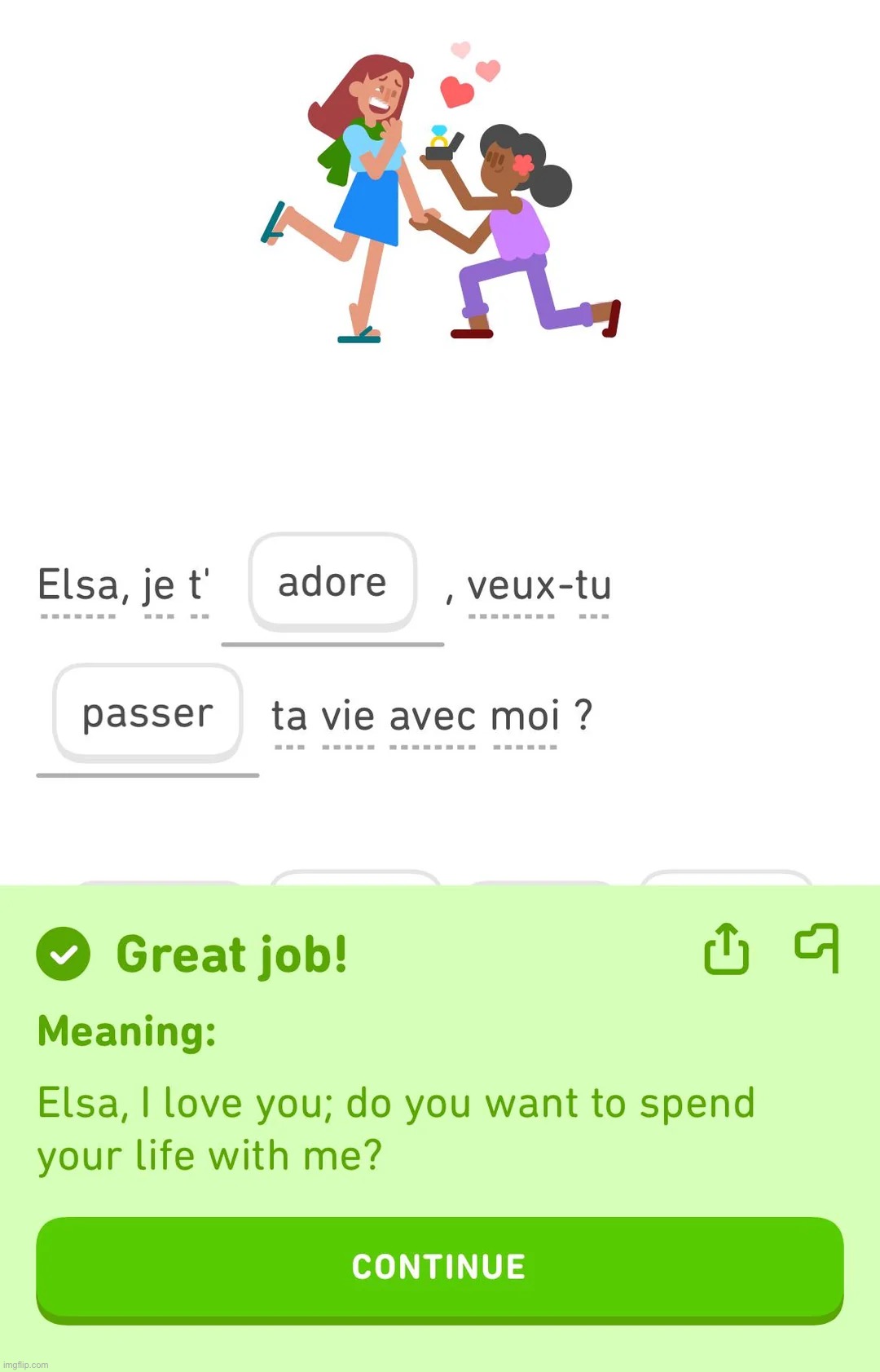Share this exercise result

[726, 949]
